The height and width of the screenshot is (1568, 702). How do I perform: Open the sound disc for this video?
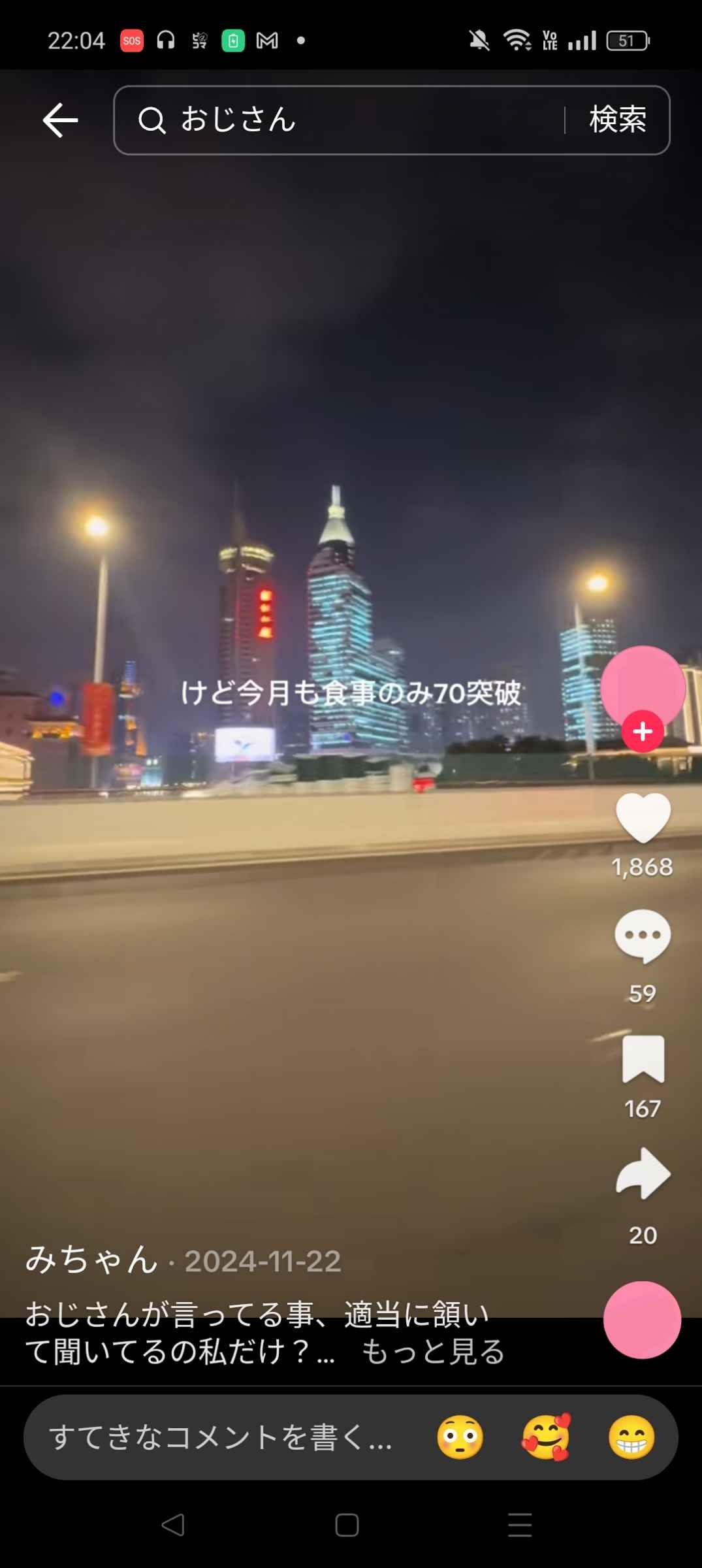pyautogui.click(x=642, y=1320)
